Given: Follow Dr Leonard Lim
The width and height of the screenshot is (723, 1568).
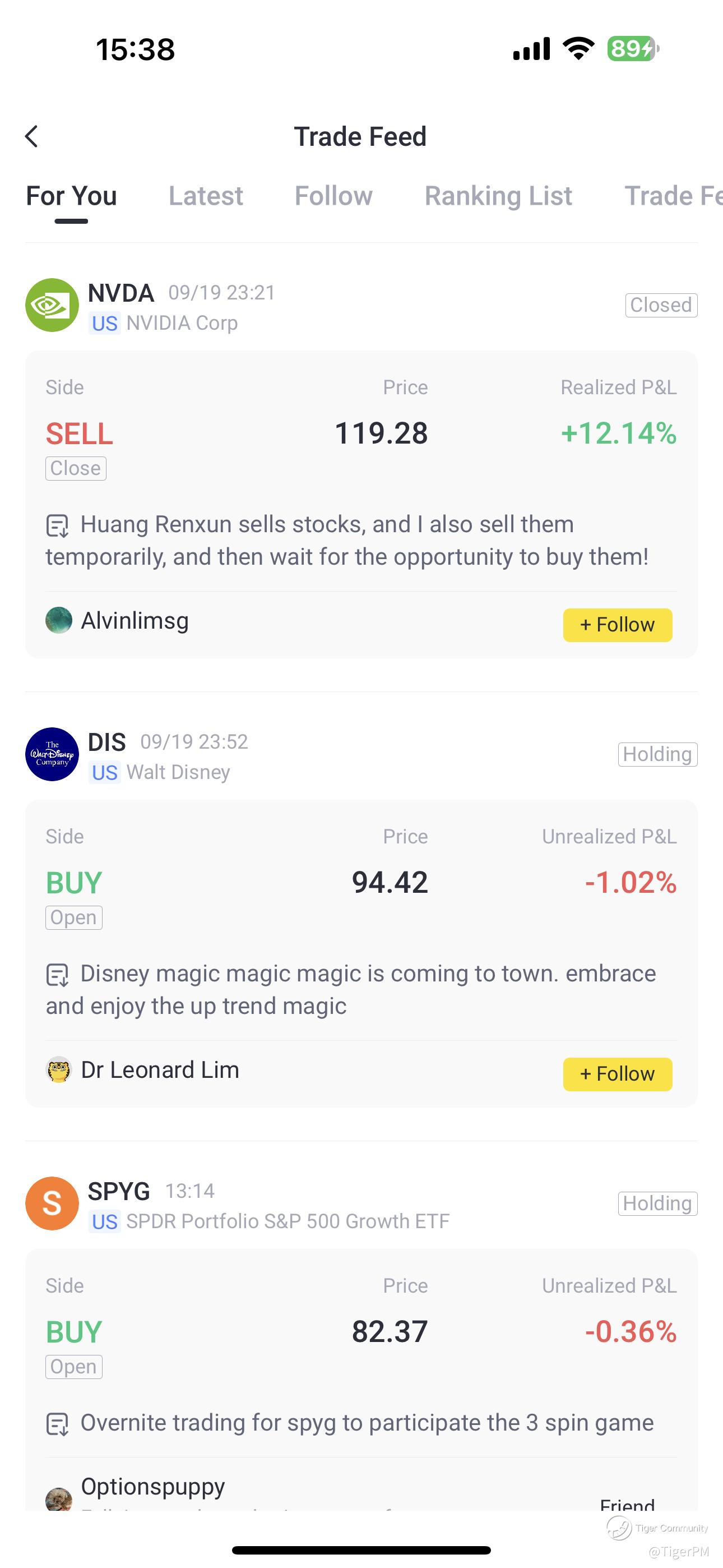Looking at the screenshot, I should point(617,1074).
